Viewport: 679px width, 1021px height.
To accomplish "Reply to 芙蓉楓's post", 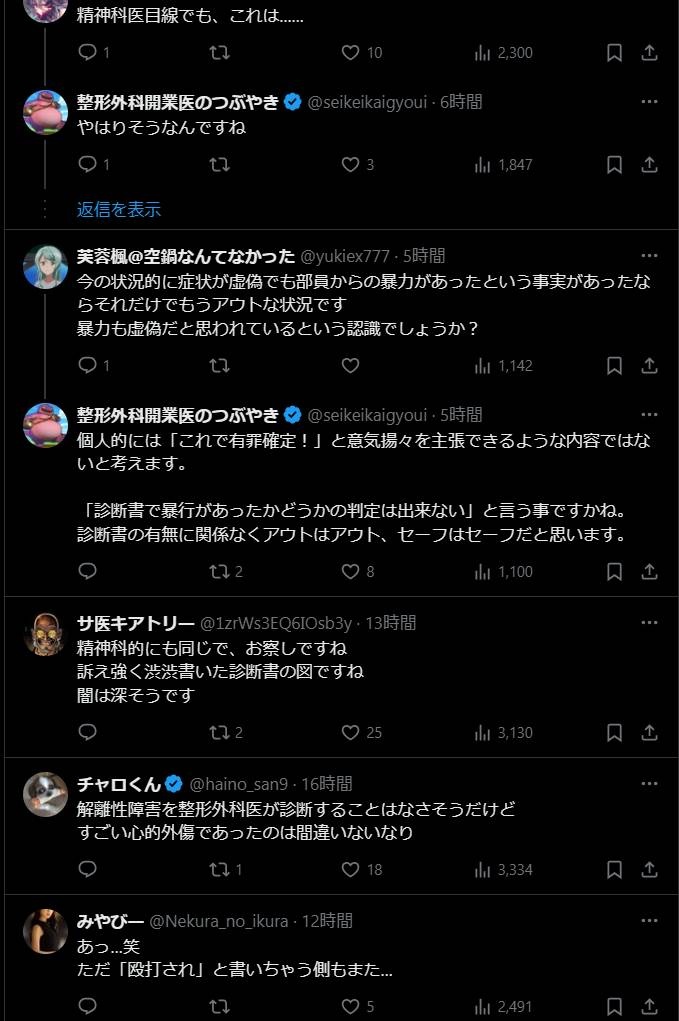I will [87, 366].
